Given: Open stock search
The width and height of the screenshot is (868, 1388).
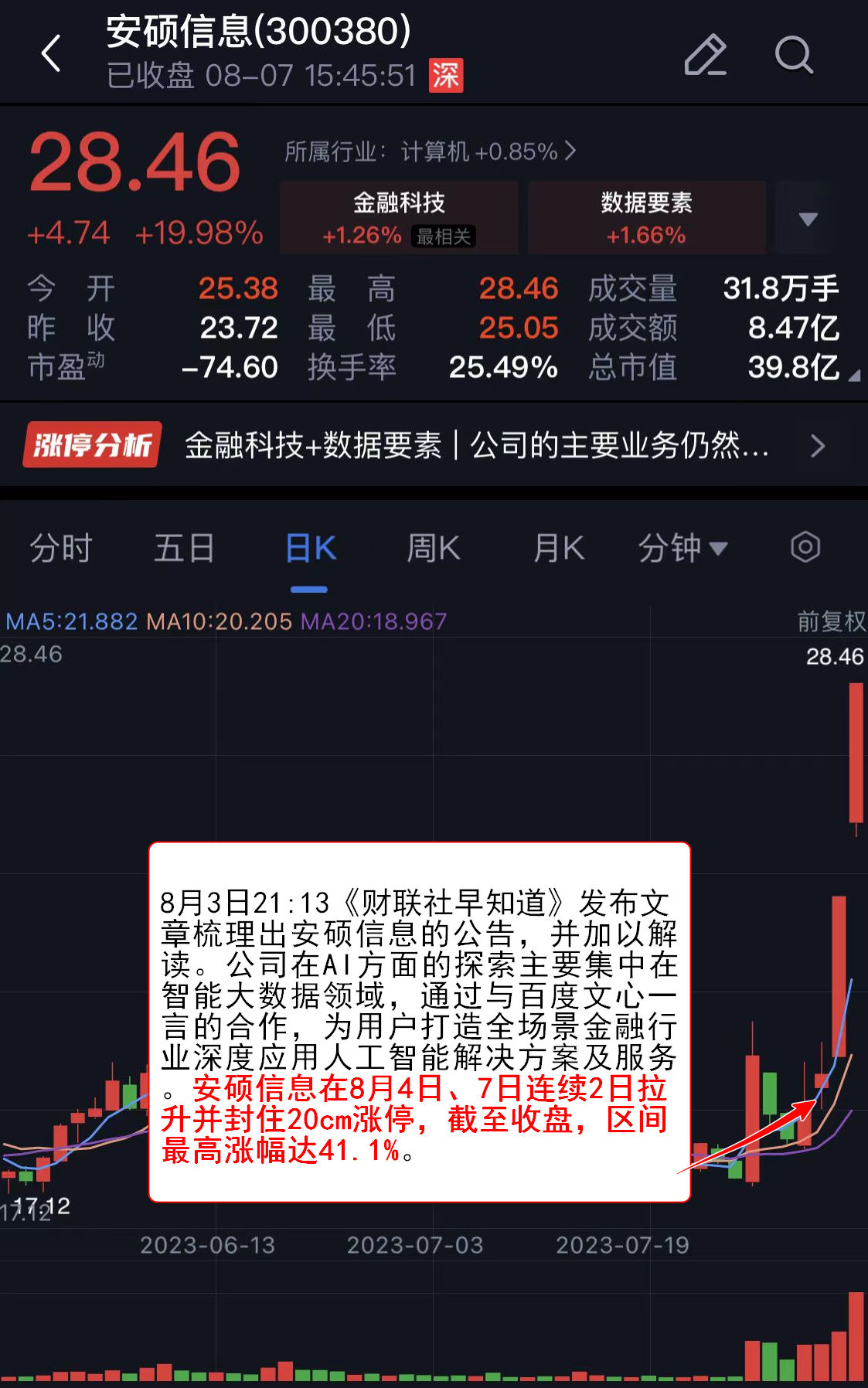Looking at the screenshot, I should (x=794, y=55).
